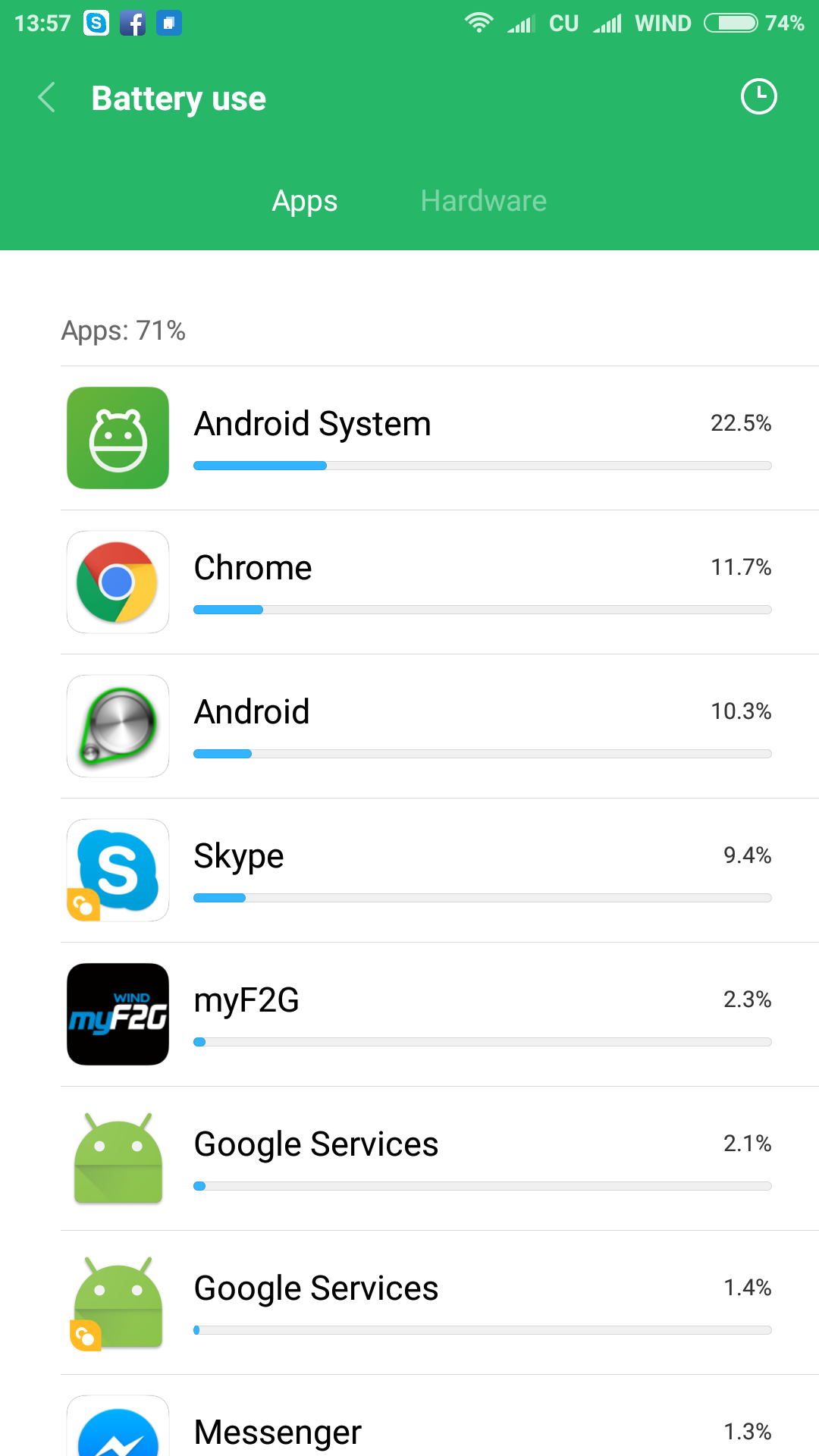Switch to the Hardware tab

tap(483, 201)
